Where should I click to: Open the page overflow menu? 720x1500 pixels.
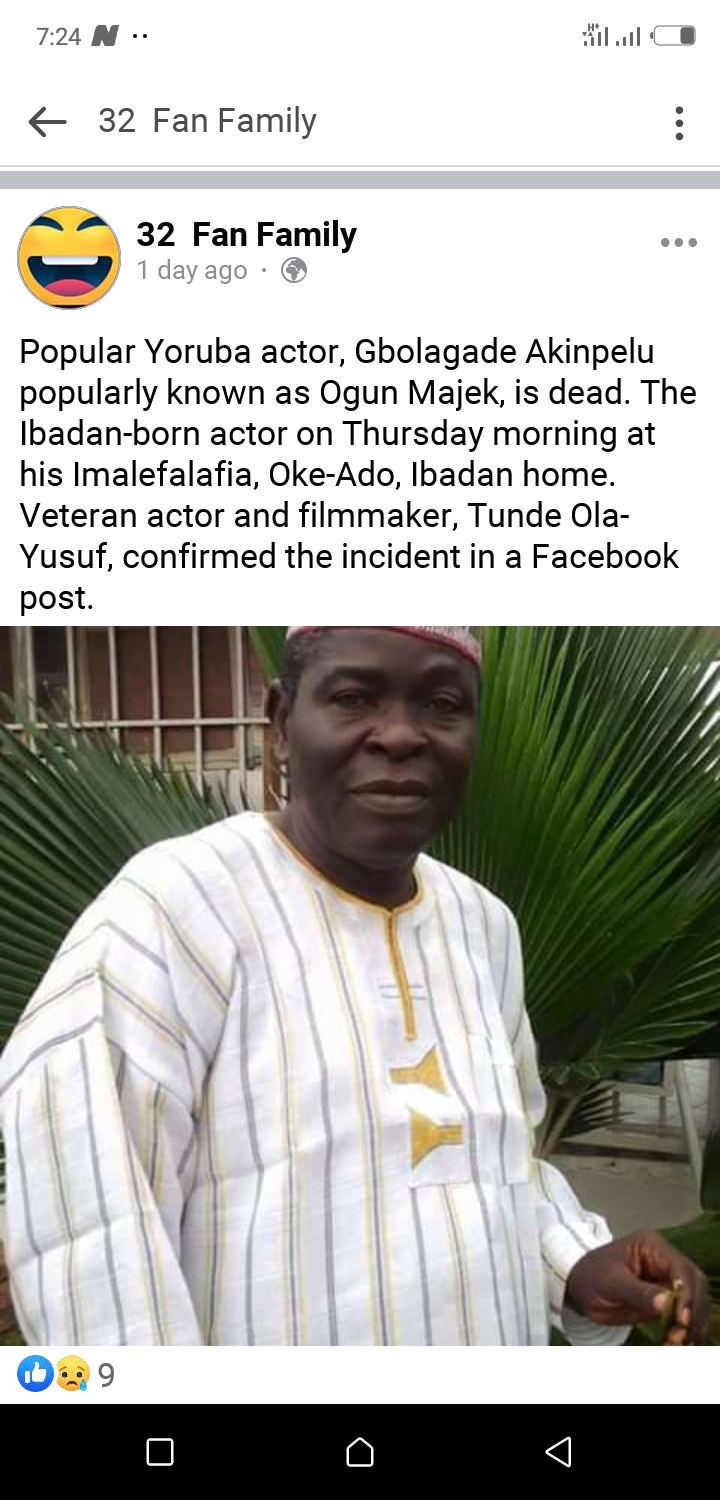[x=679, y=123]
